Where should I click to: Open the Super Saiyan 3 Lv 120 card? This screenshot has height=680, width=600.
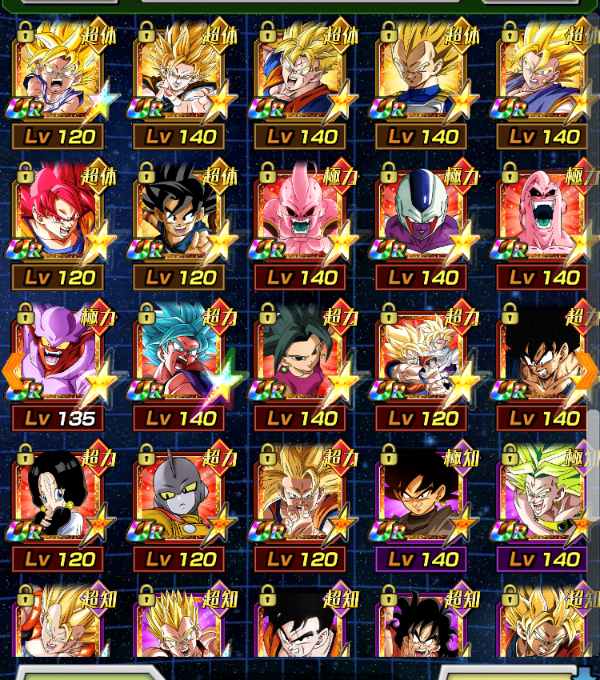click(x=300, y=500)
